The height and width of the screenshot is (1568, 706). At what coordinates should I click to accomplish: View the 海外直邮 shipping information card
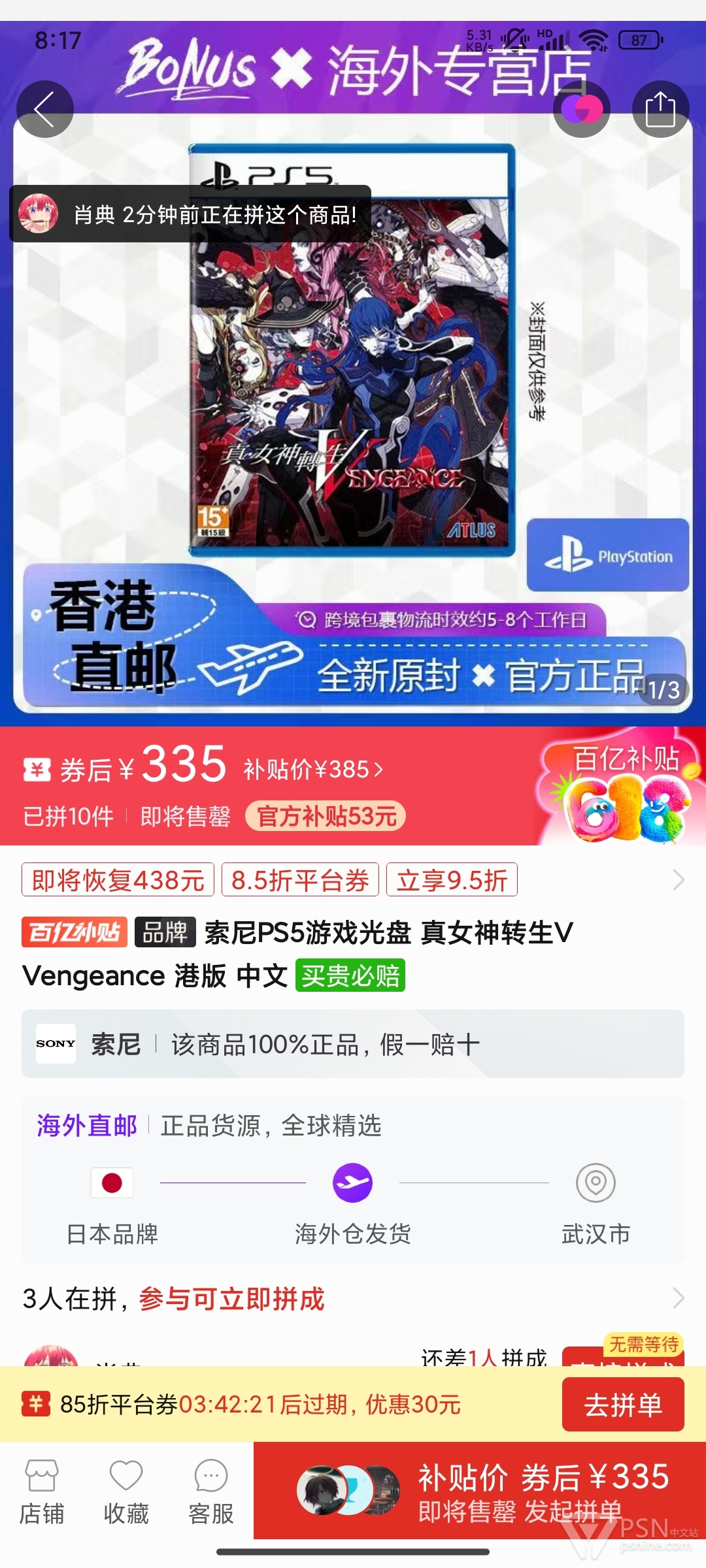coord(353,1179)
